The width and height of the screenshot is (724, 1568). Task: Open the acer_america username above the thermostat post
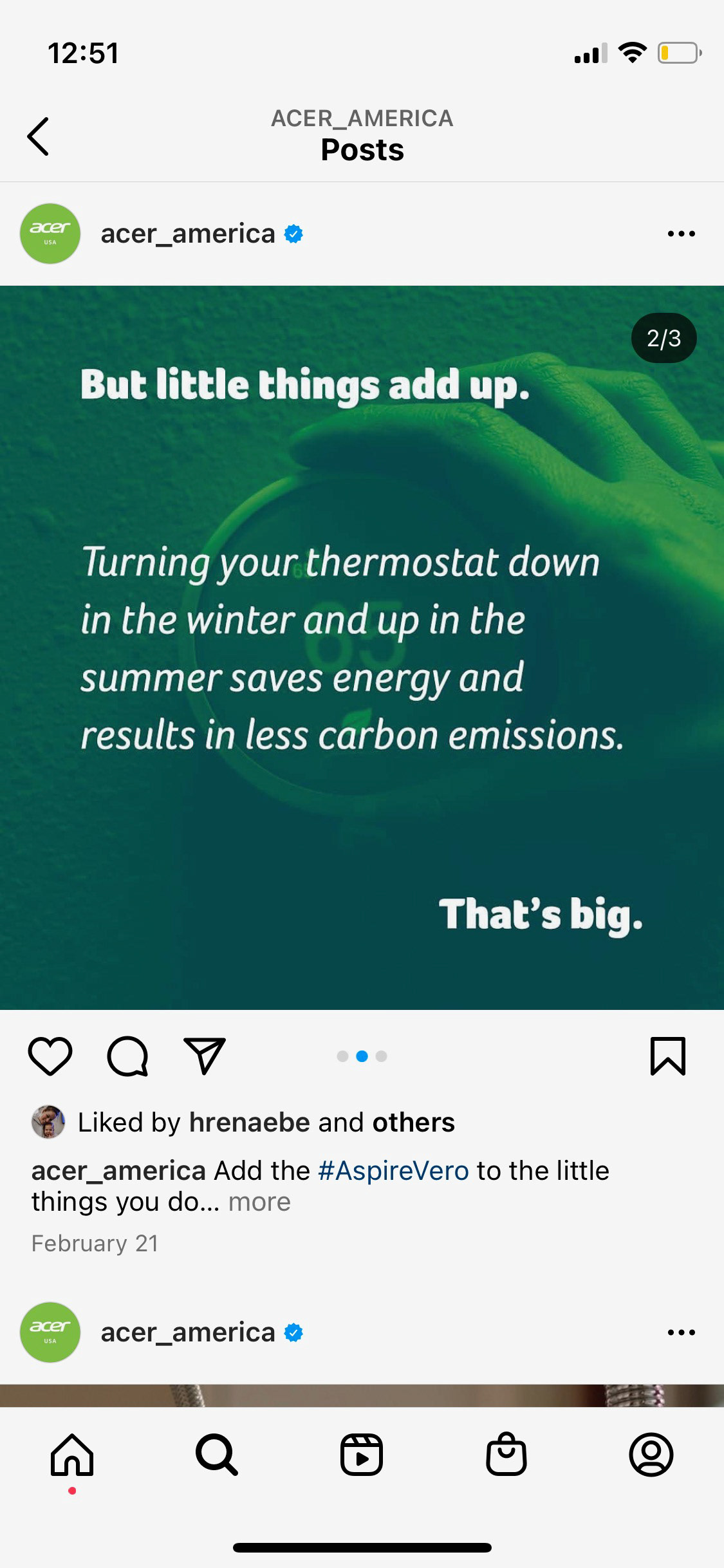[x=188, y=234]
